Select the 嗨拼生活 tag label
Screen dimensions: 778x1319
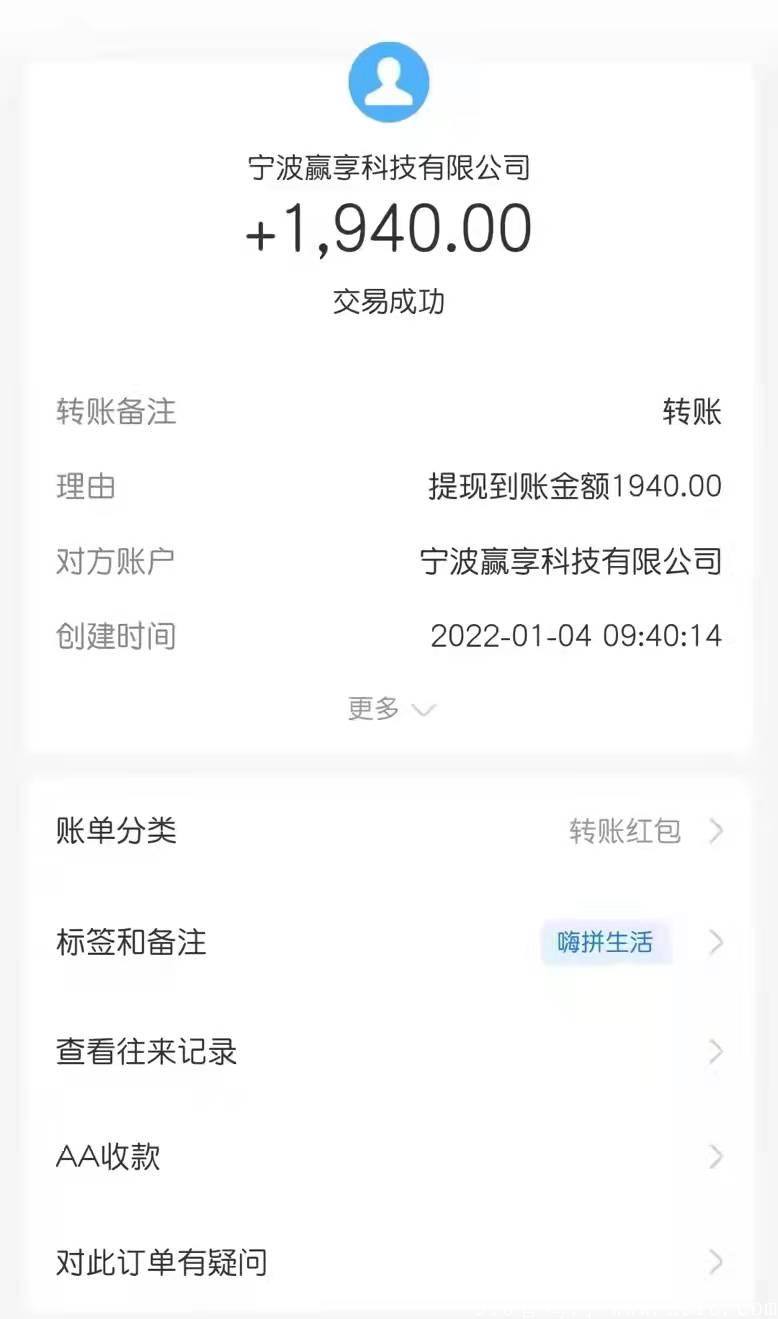pos(605,941)
